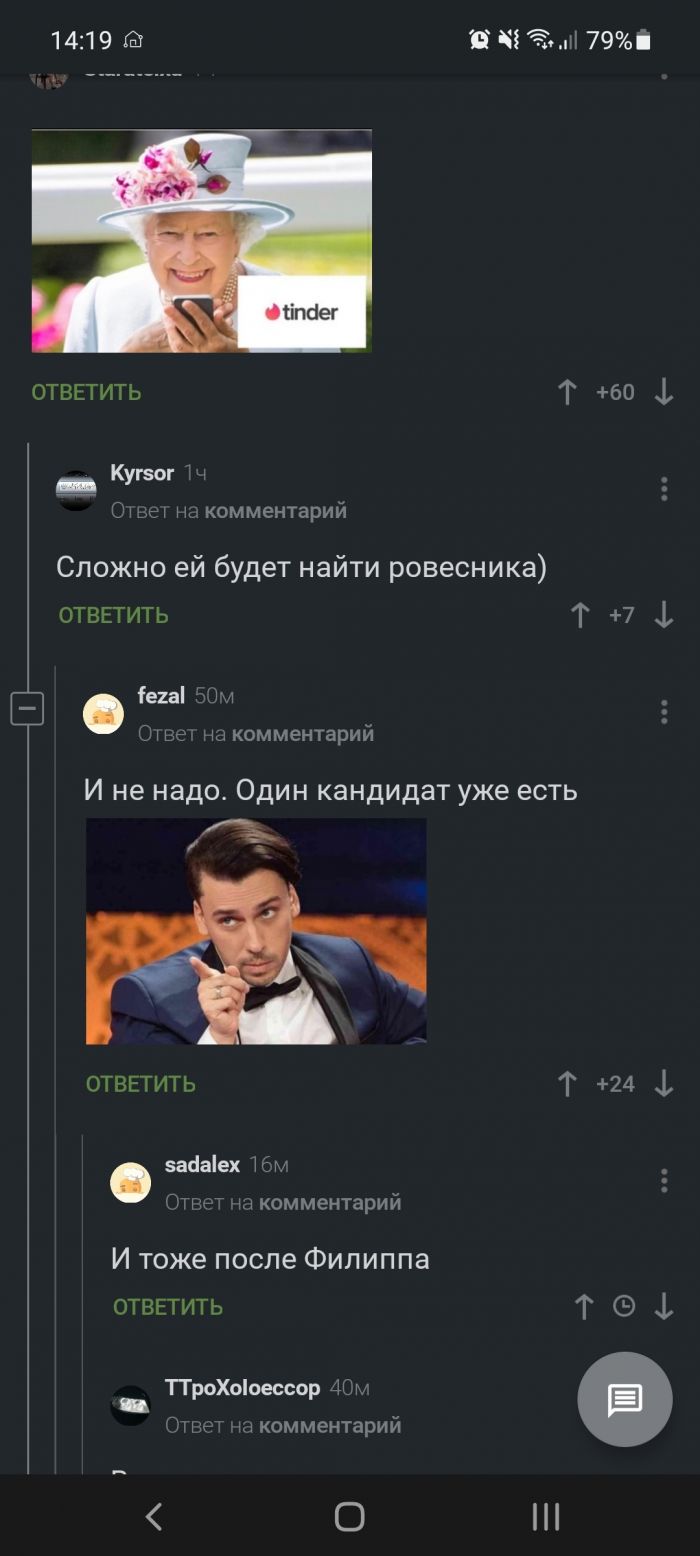Reply to the Tinder image comment

coord(86,392)
